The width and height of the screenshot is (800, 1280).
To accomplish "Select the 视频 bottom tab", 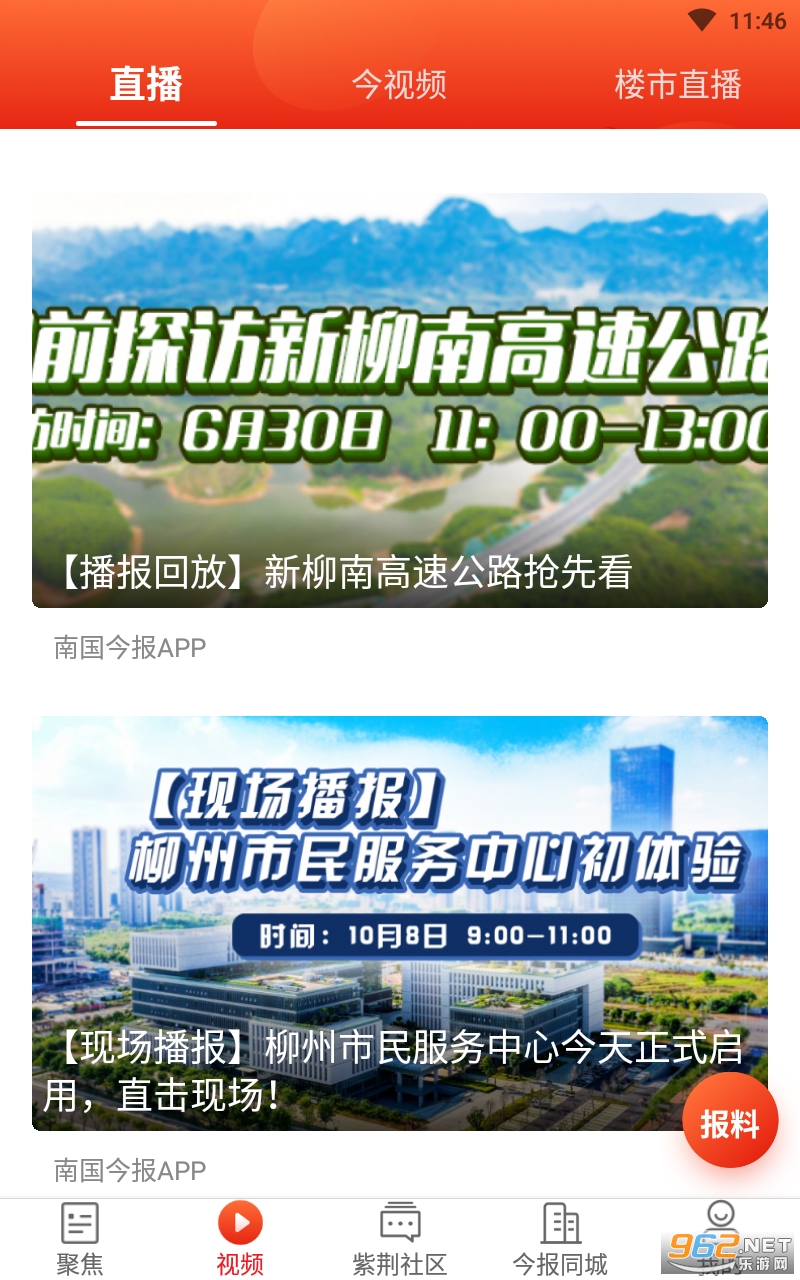I will [240, 1239].
